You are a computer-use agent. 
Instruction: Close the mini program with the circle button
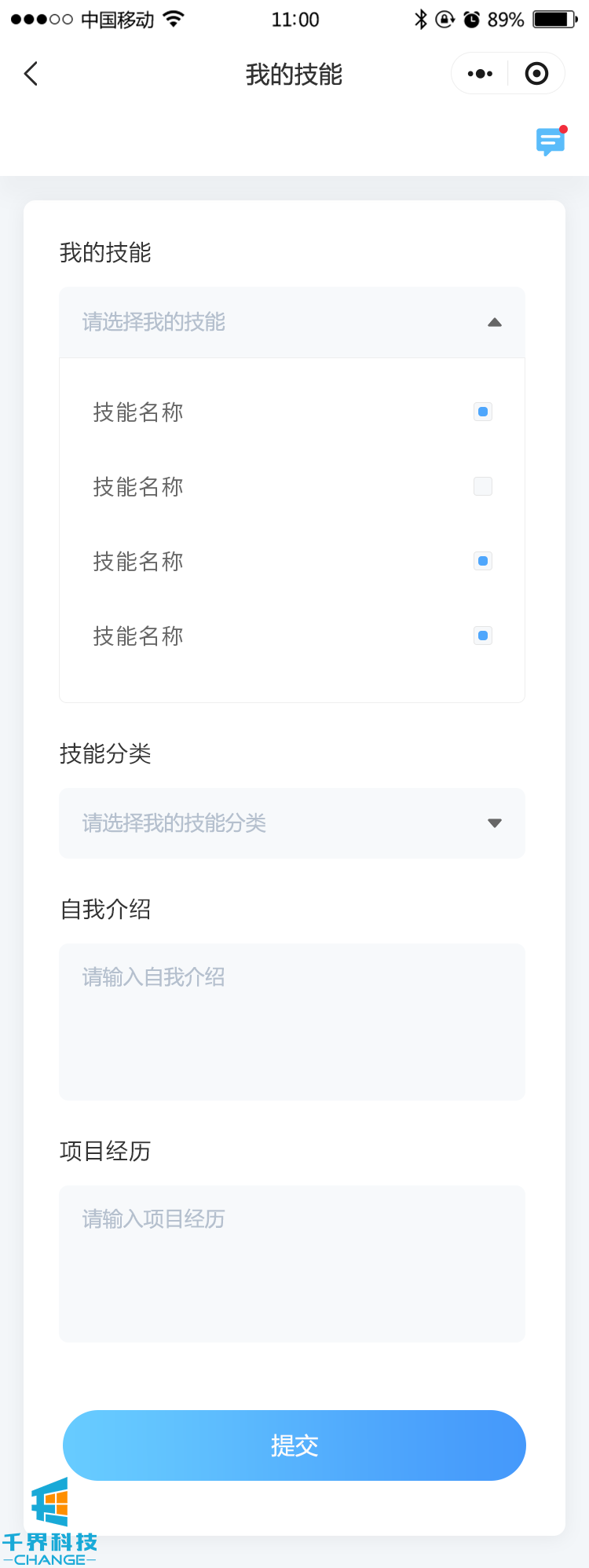click(x=536, y=74)
